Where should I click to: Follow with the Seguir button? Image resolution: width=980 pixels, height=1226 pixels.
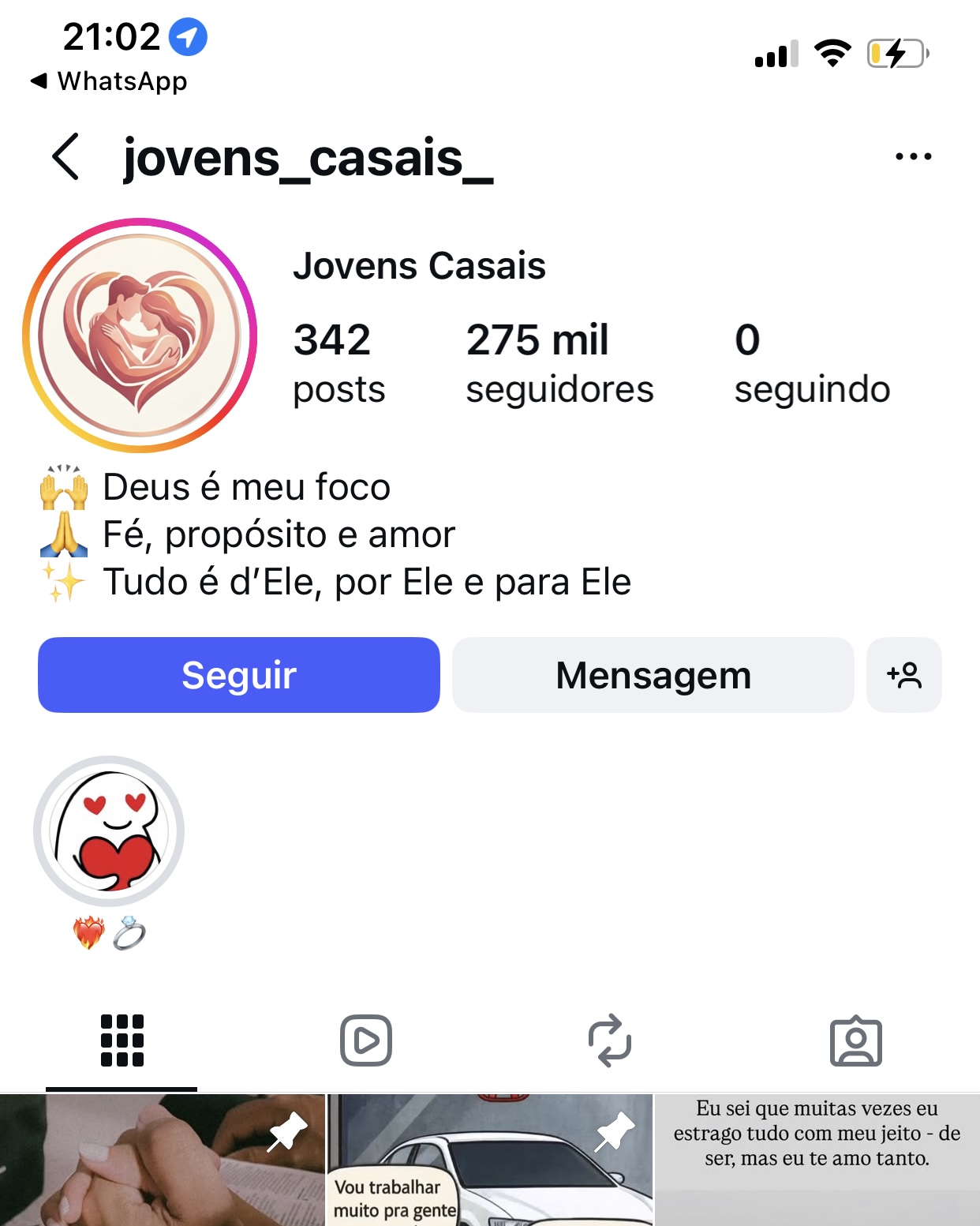[239, 675]
